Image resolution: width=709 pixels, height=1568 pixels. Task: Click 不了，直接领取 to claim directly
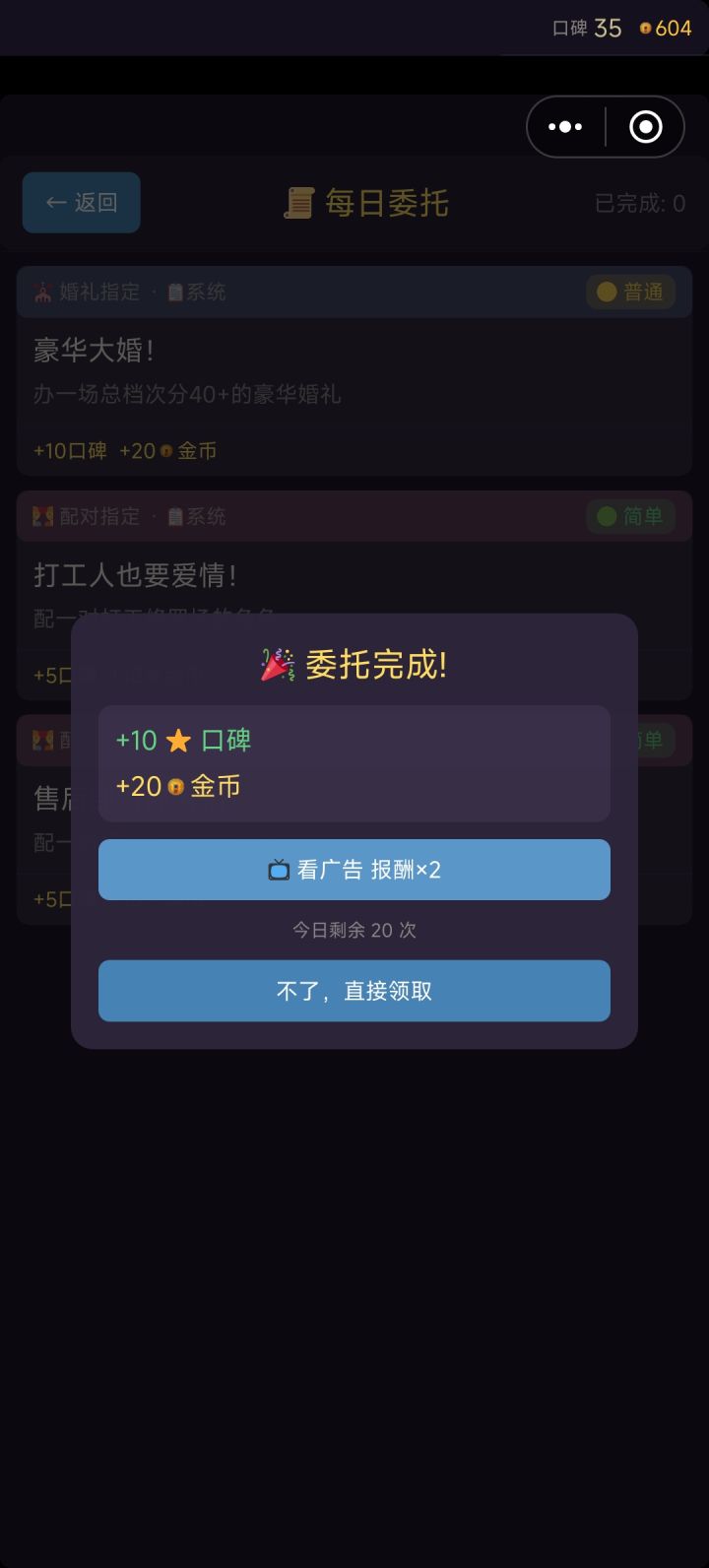[354, 991]
